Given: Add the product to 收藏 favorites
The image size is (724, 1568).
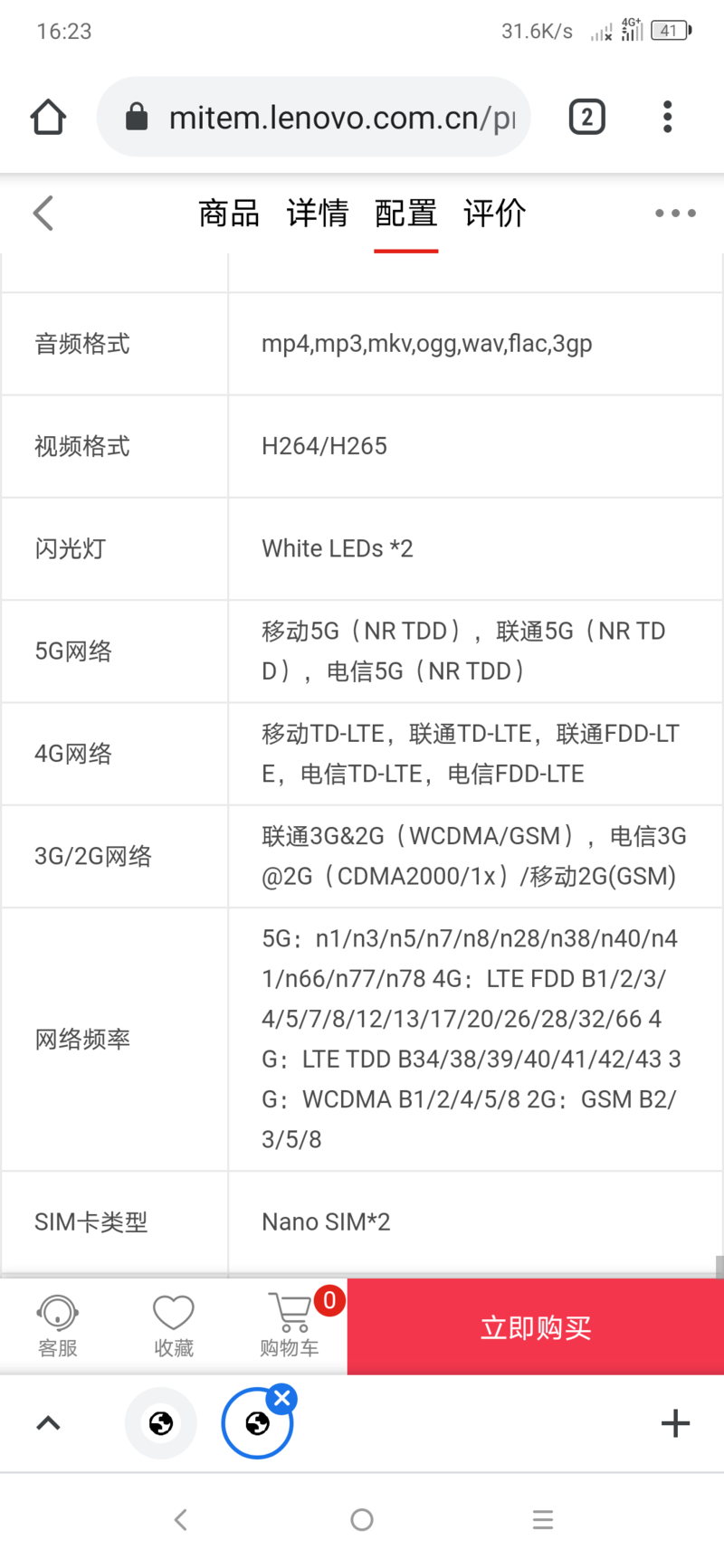Looking at the screenshot, I should (174, 1326).
